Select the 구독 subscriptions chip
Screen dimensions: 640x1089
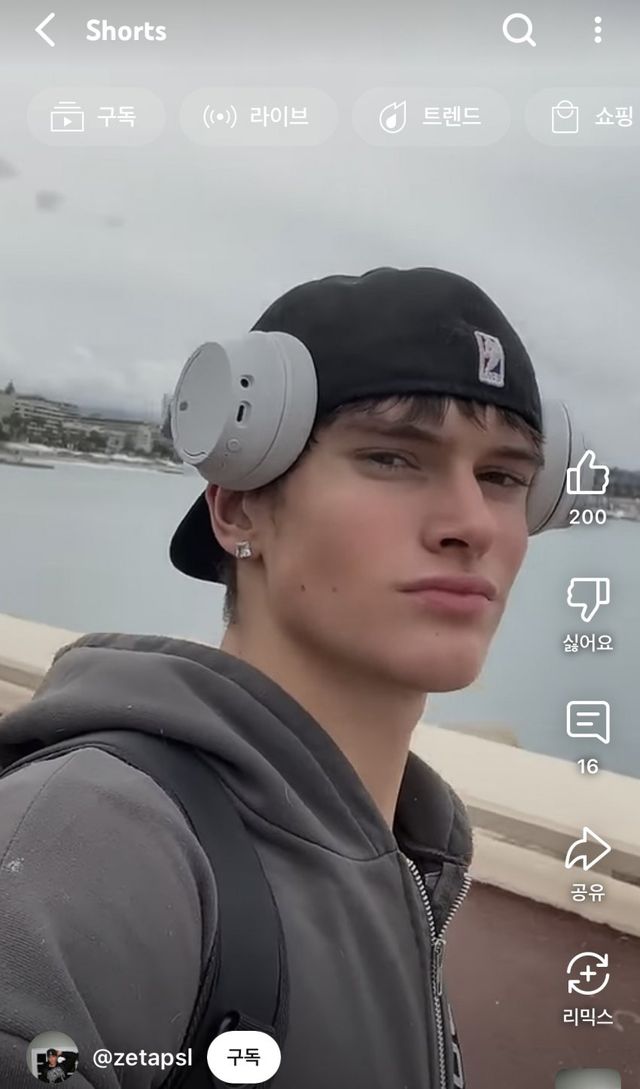coord(95,117)
